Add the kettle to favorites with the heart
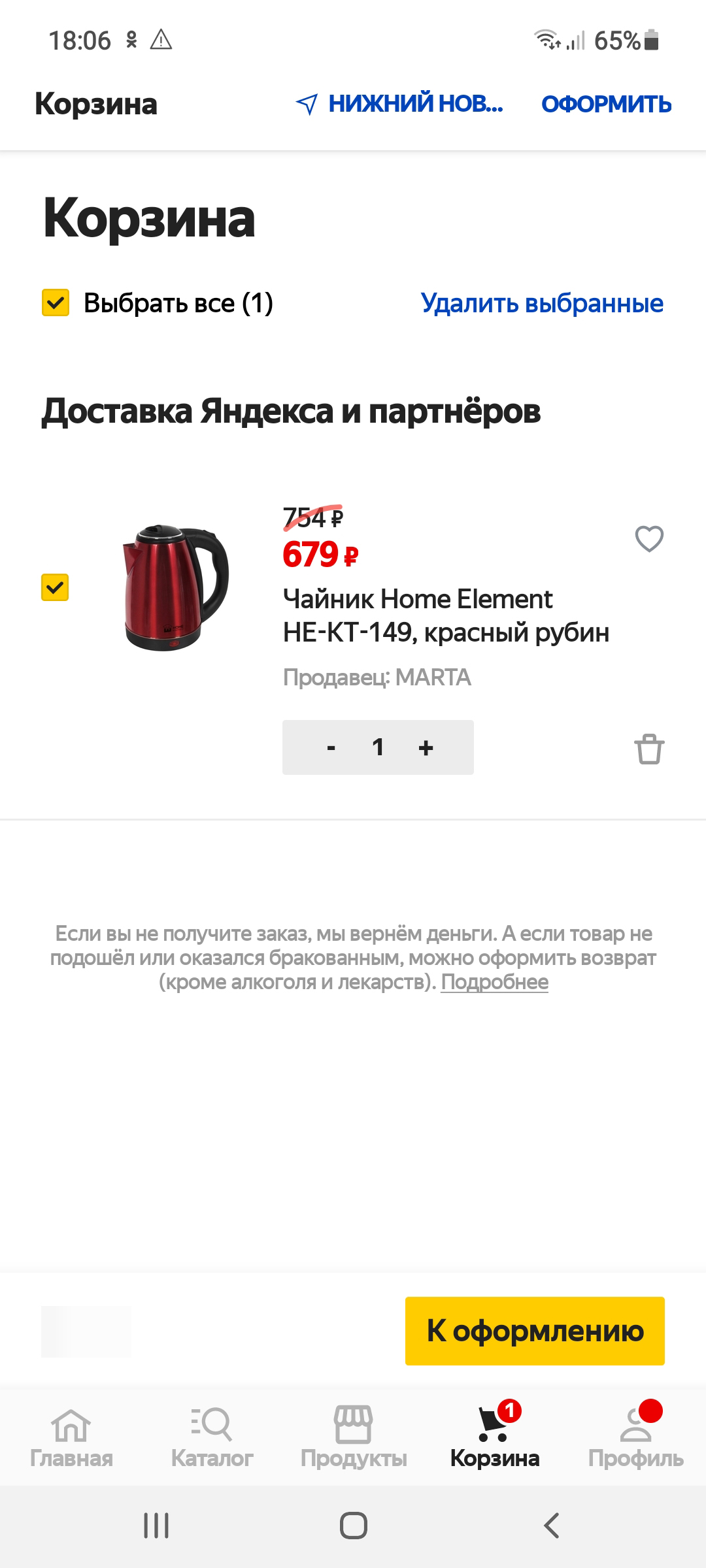This screenshot has width=706, height=1568. pos(649,539)
